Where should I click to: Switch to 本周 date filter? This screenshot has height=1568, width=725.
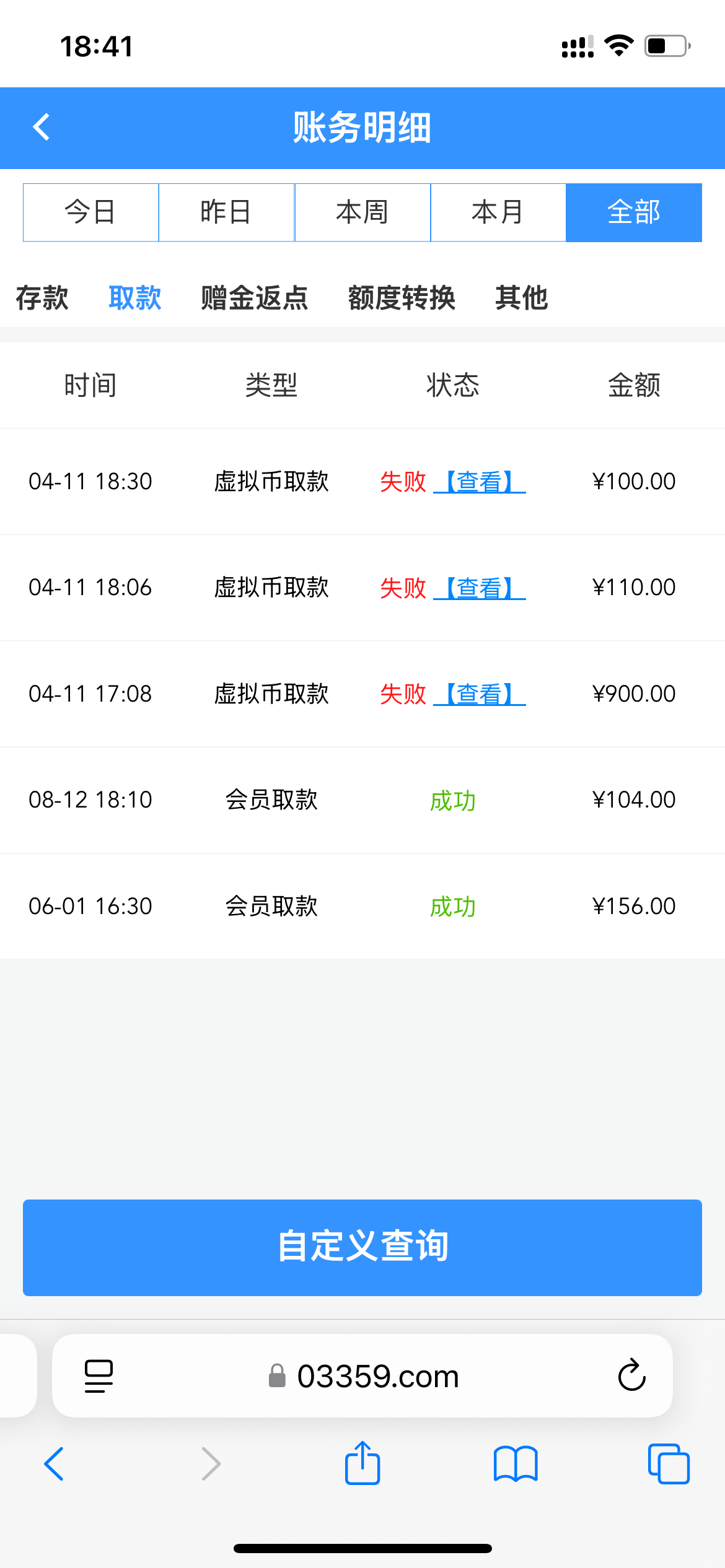(x=362, y=212)
